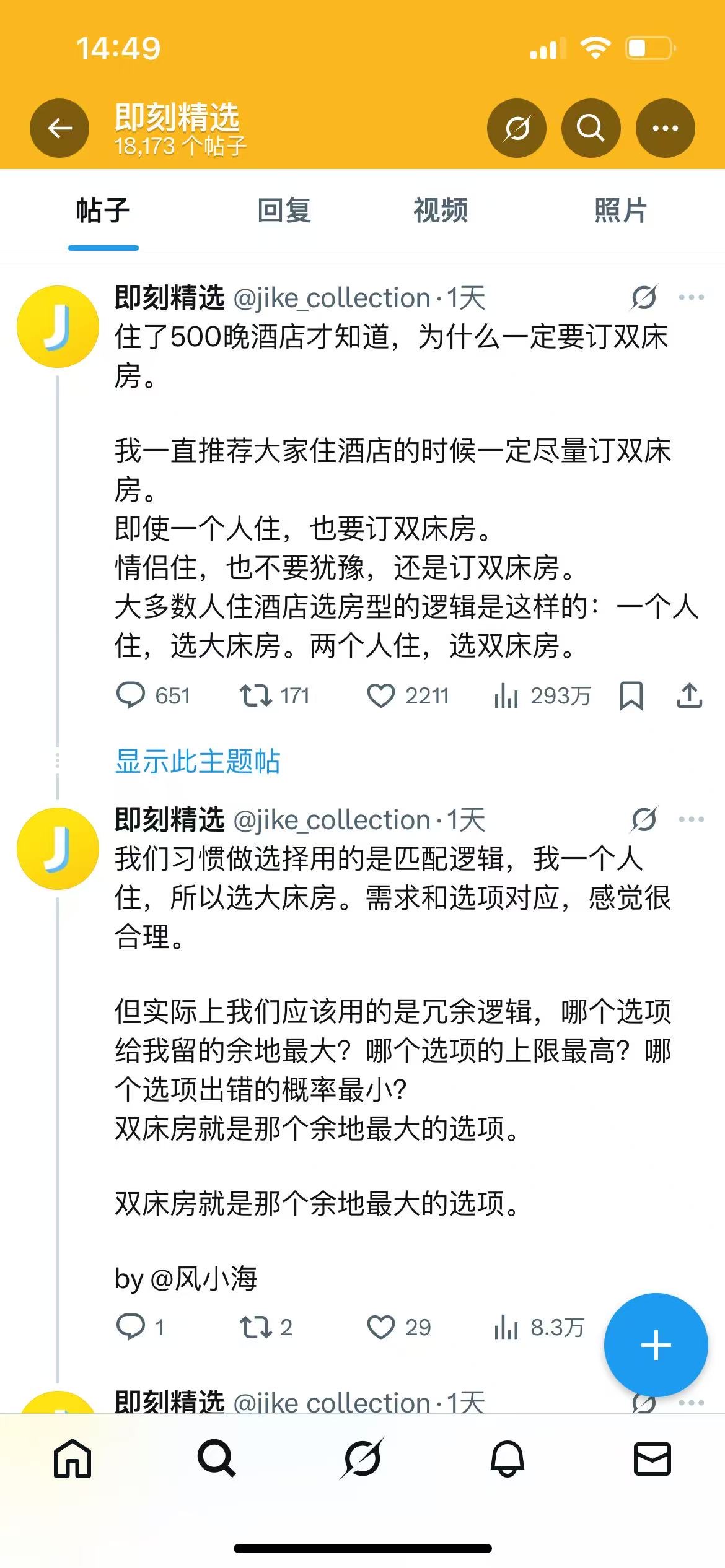Open the messages envelope tab
This screenshot has width=725, height=1568.
pos(652,1458)
